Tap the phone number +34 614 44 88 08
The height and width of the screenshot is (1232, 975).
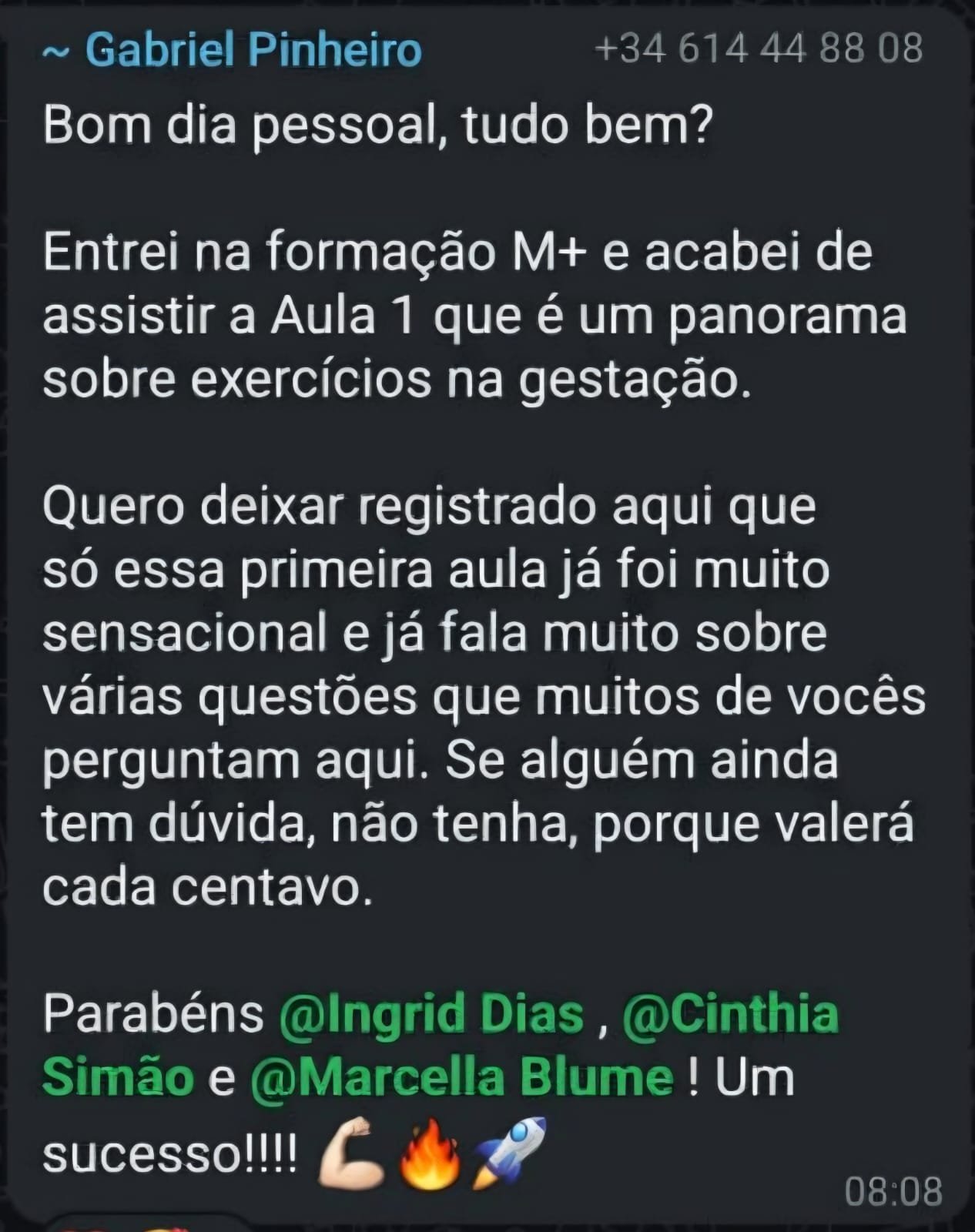[x=759, y=49]
